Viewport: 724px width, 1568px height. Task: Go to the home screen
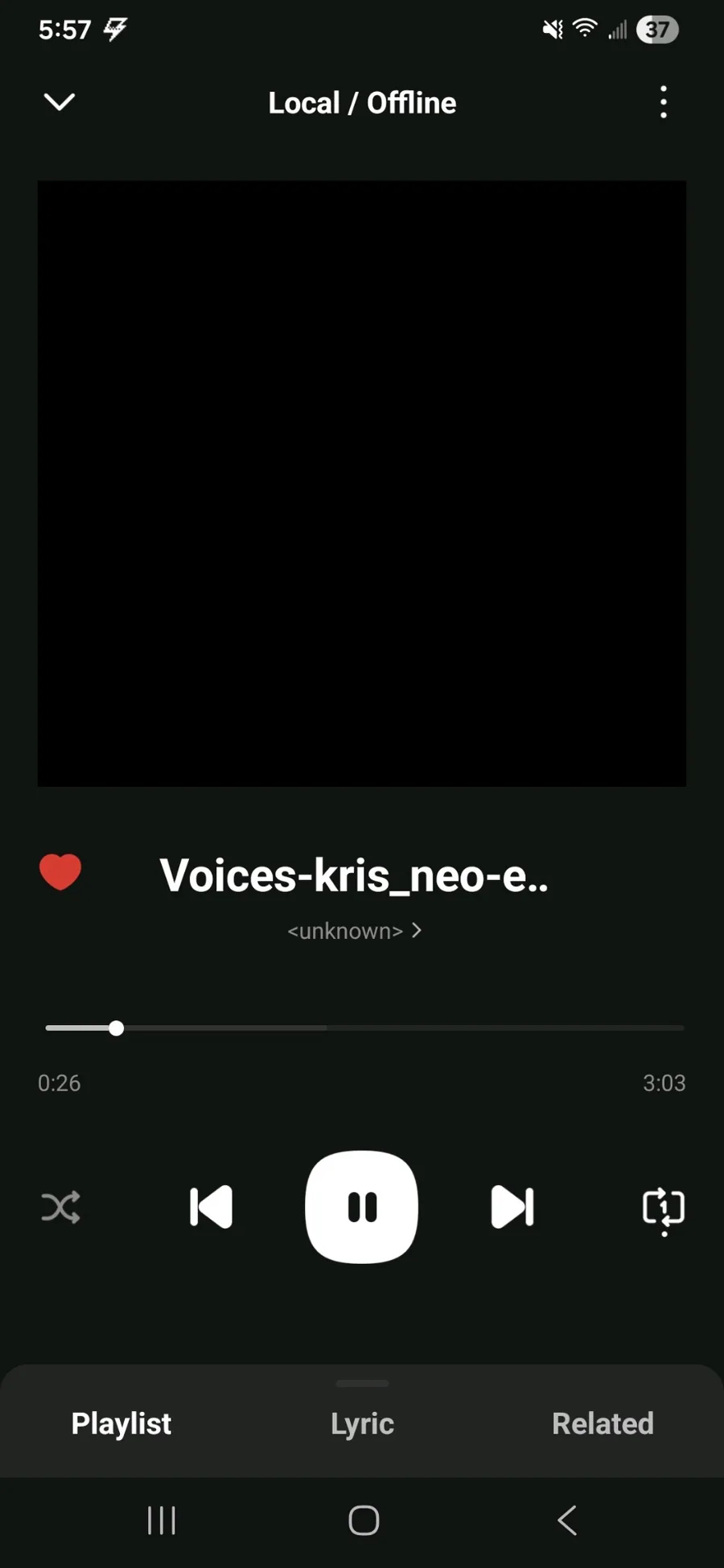coord(364,1520)
